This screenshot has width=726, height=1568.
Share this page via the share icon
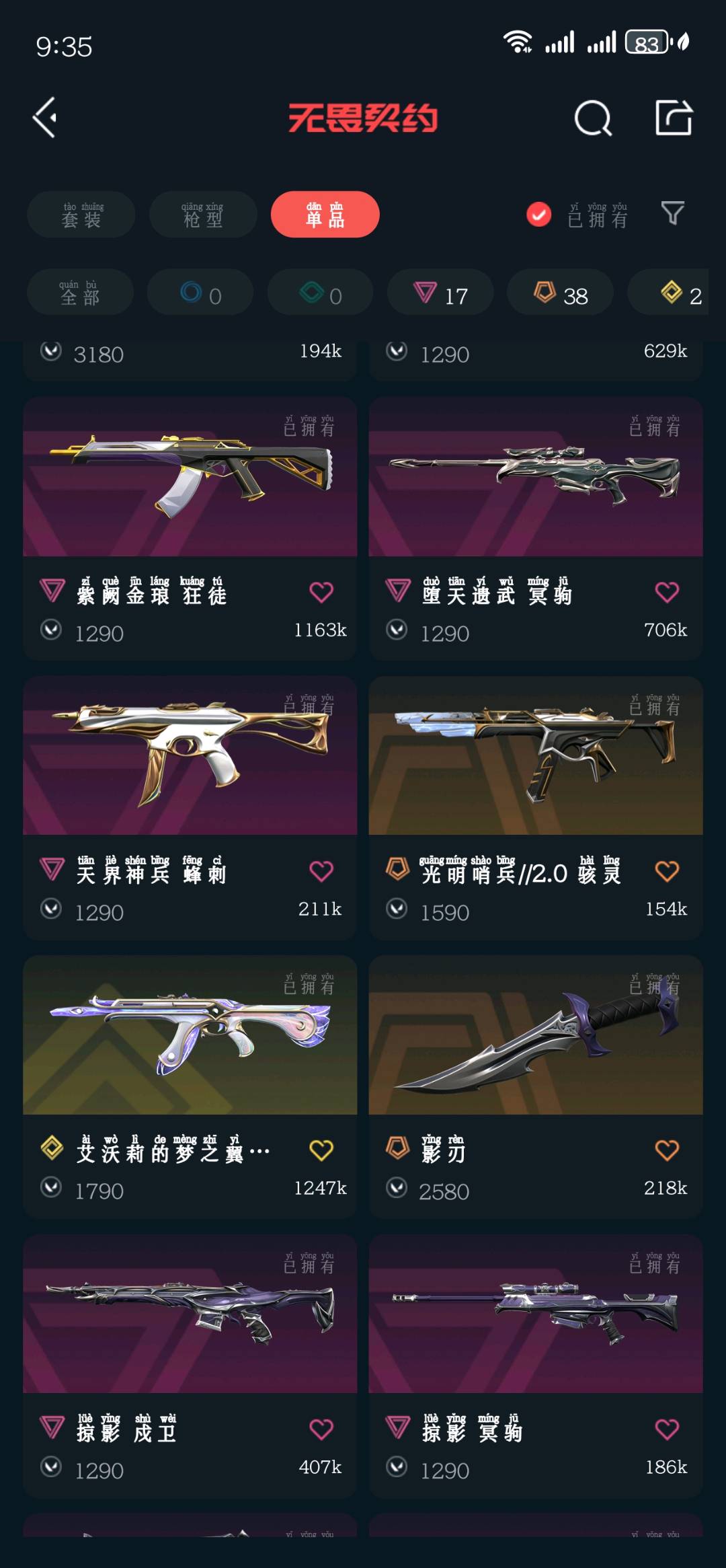674,118
